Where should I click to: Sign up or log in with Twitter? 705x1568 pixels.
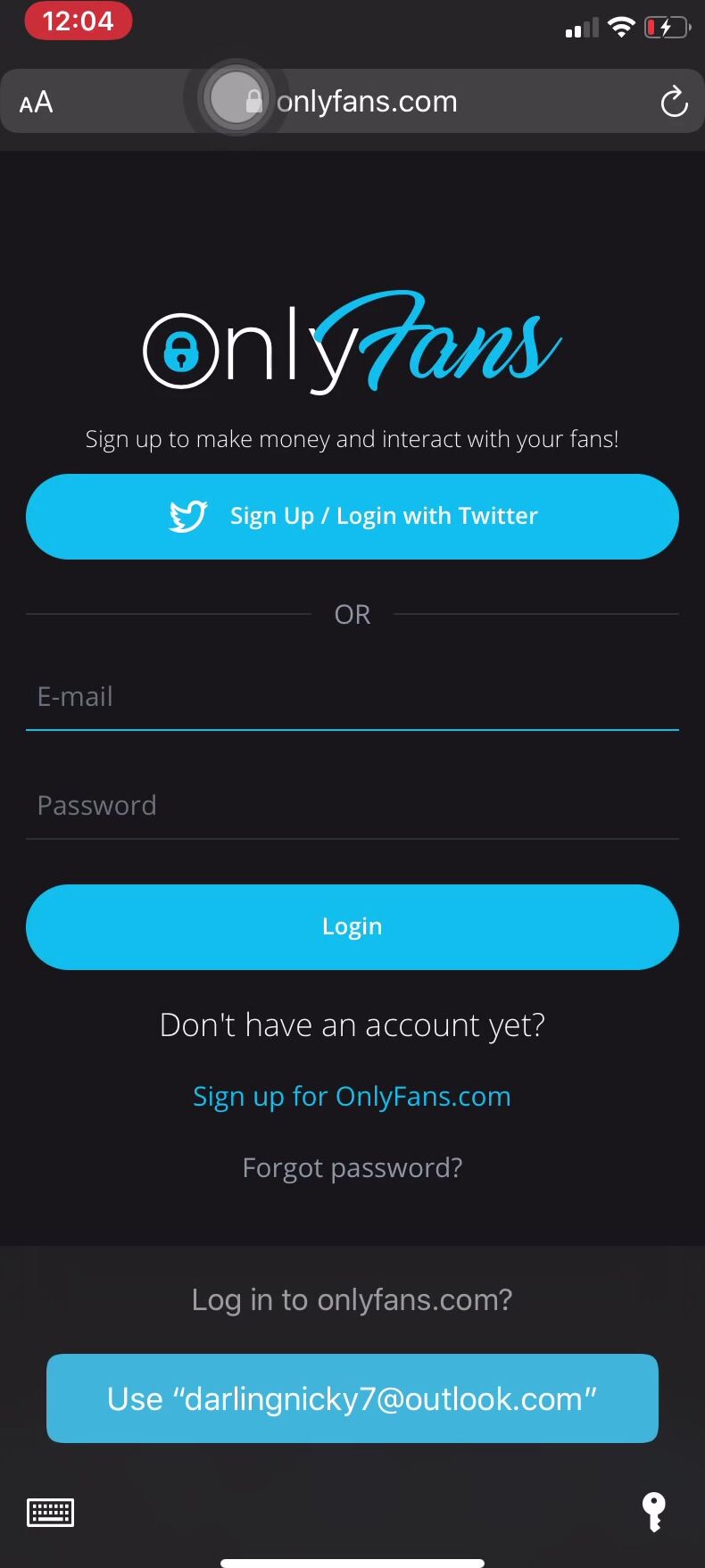tap(352, 517)
